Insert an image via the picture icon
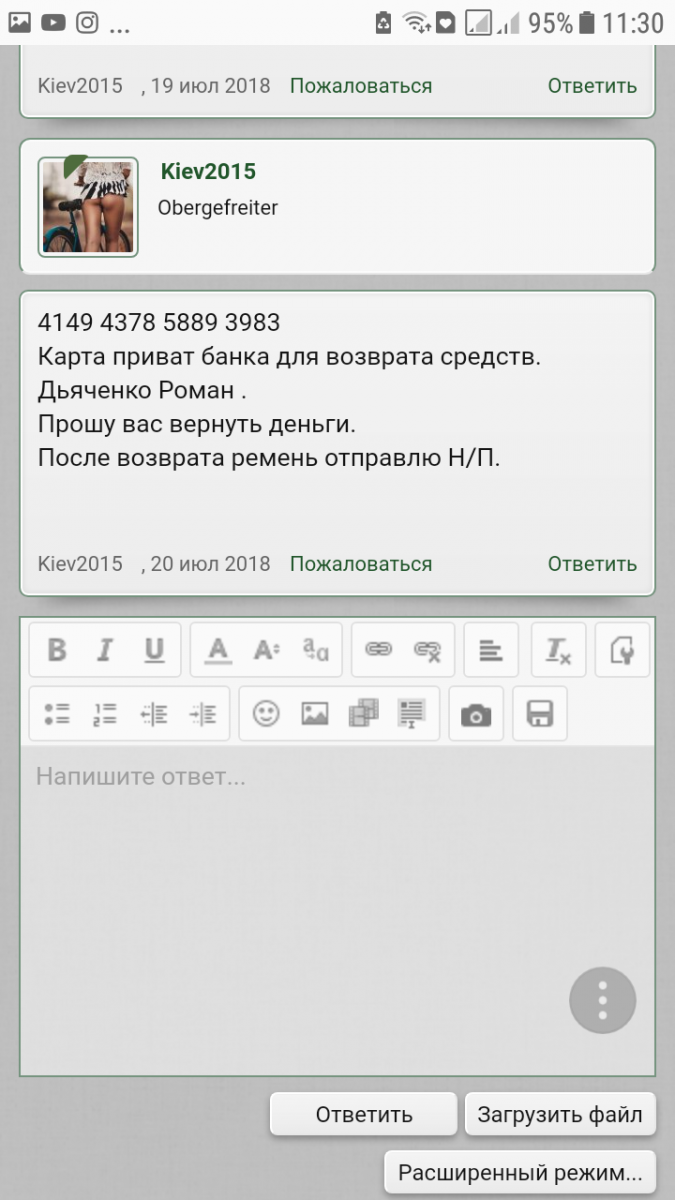Image resolution: width=675 pixels, height=1200 pixels. 315,714
